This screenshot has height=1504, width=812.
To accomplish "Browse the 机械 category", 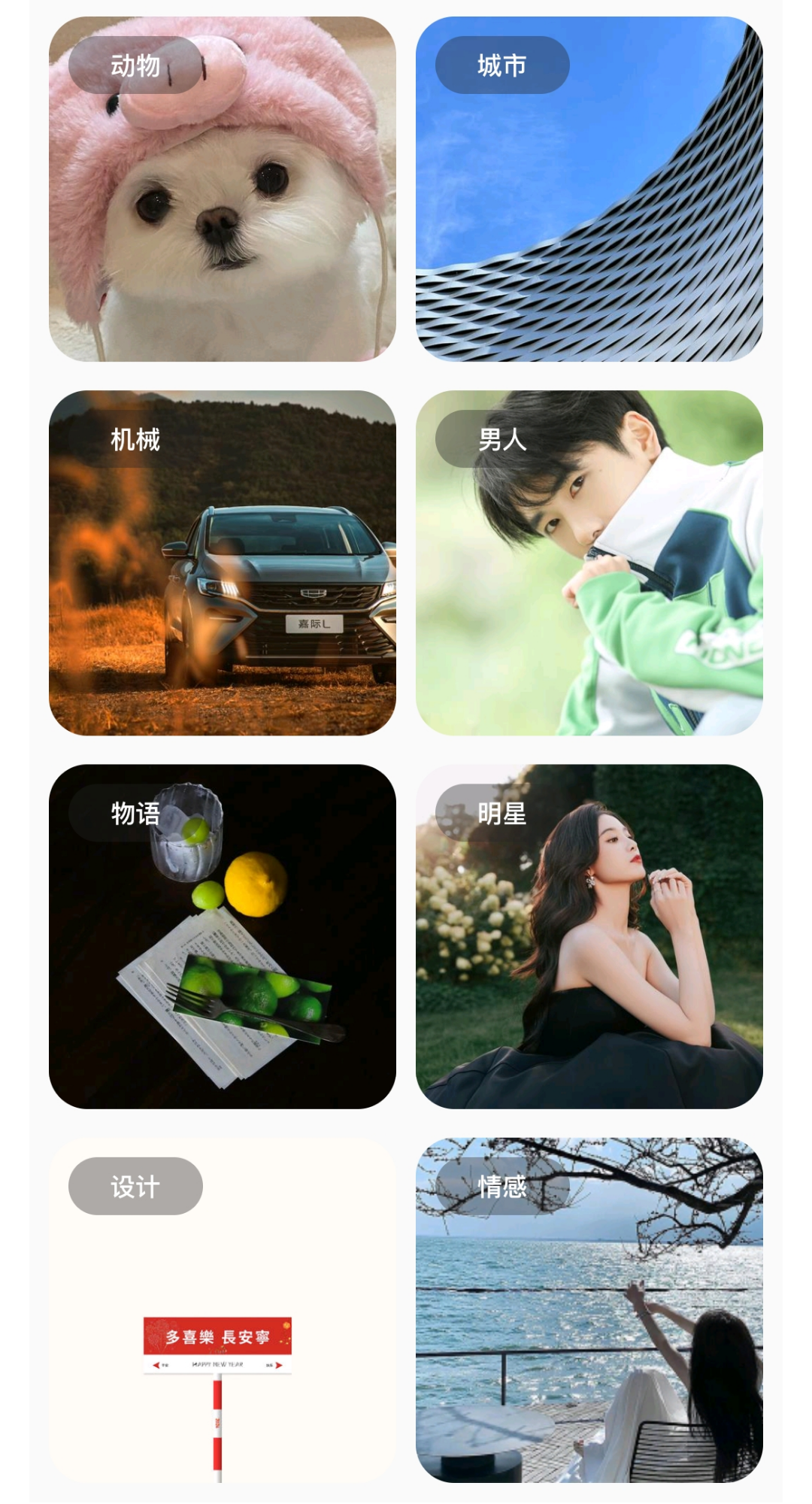I will (222, 562).
